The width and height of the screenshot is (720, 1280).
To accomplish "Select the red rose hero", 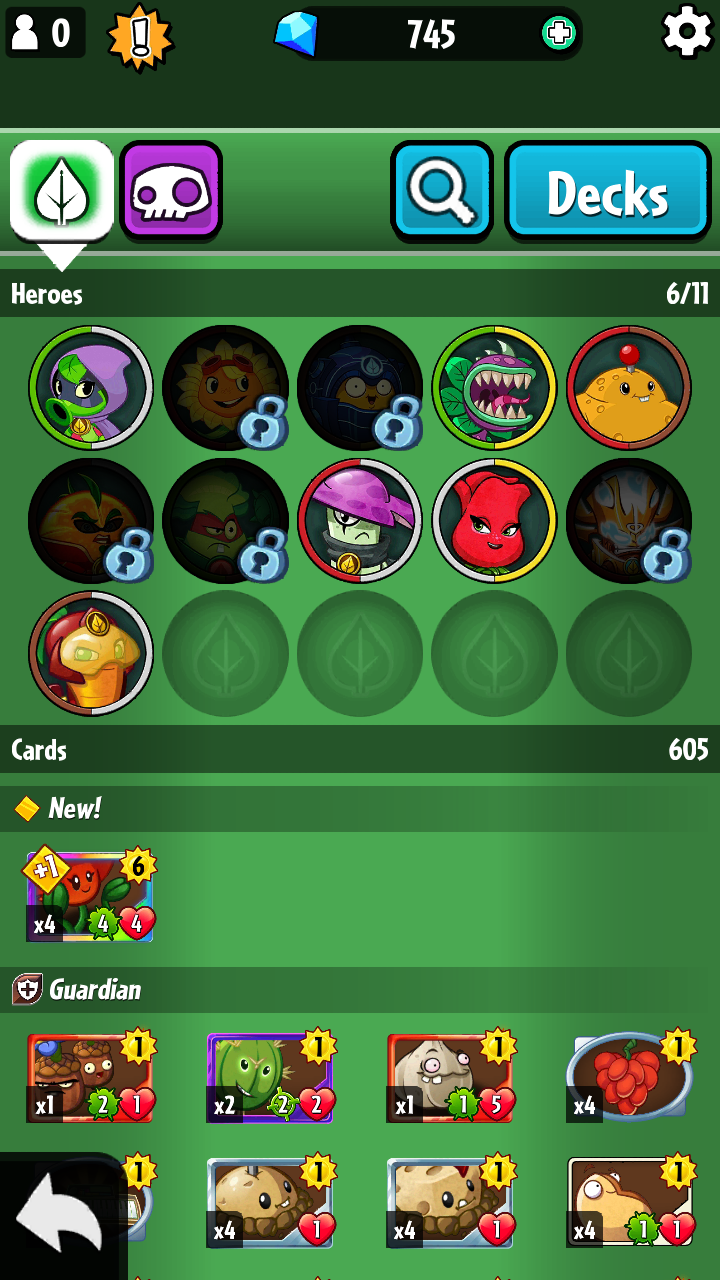I will [494, 520].
